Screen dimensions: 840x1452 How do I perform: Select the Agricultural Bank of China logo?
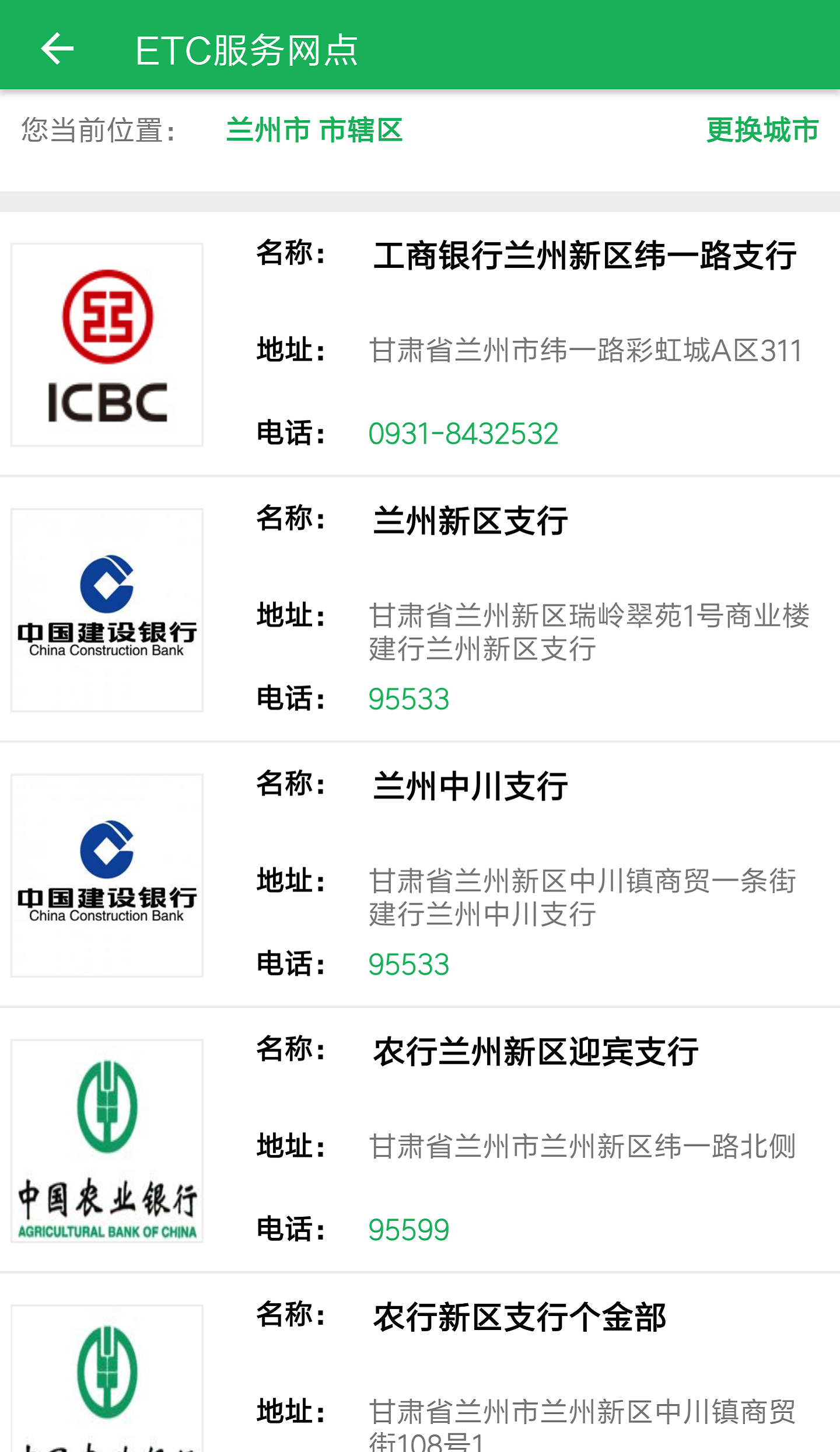point(107,1138)
